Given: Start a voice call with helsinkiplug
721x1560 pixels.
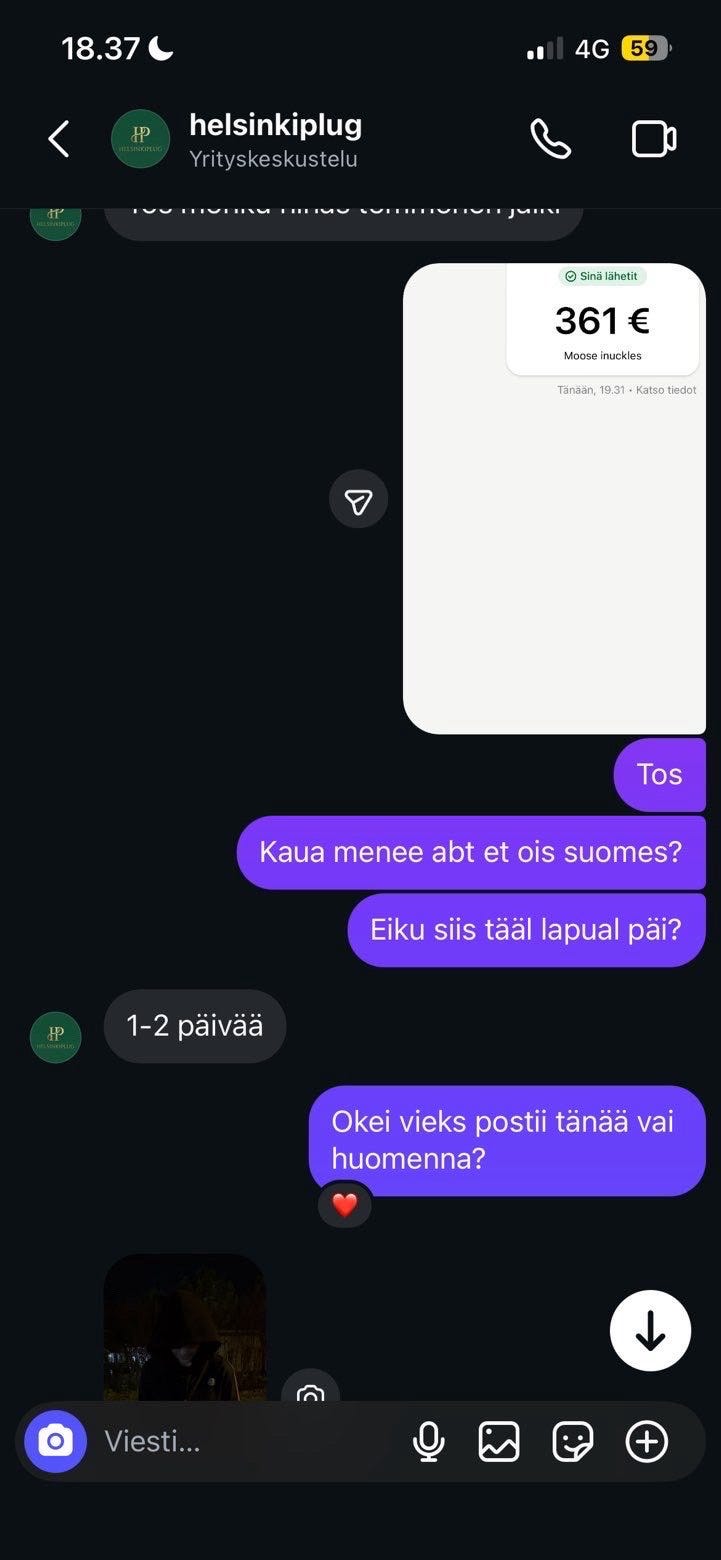Looking at the screenshot, I should [x=551, y=139].
